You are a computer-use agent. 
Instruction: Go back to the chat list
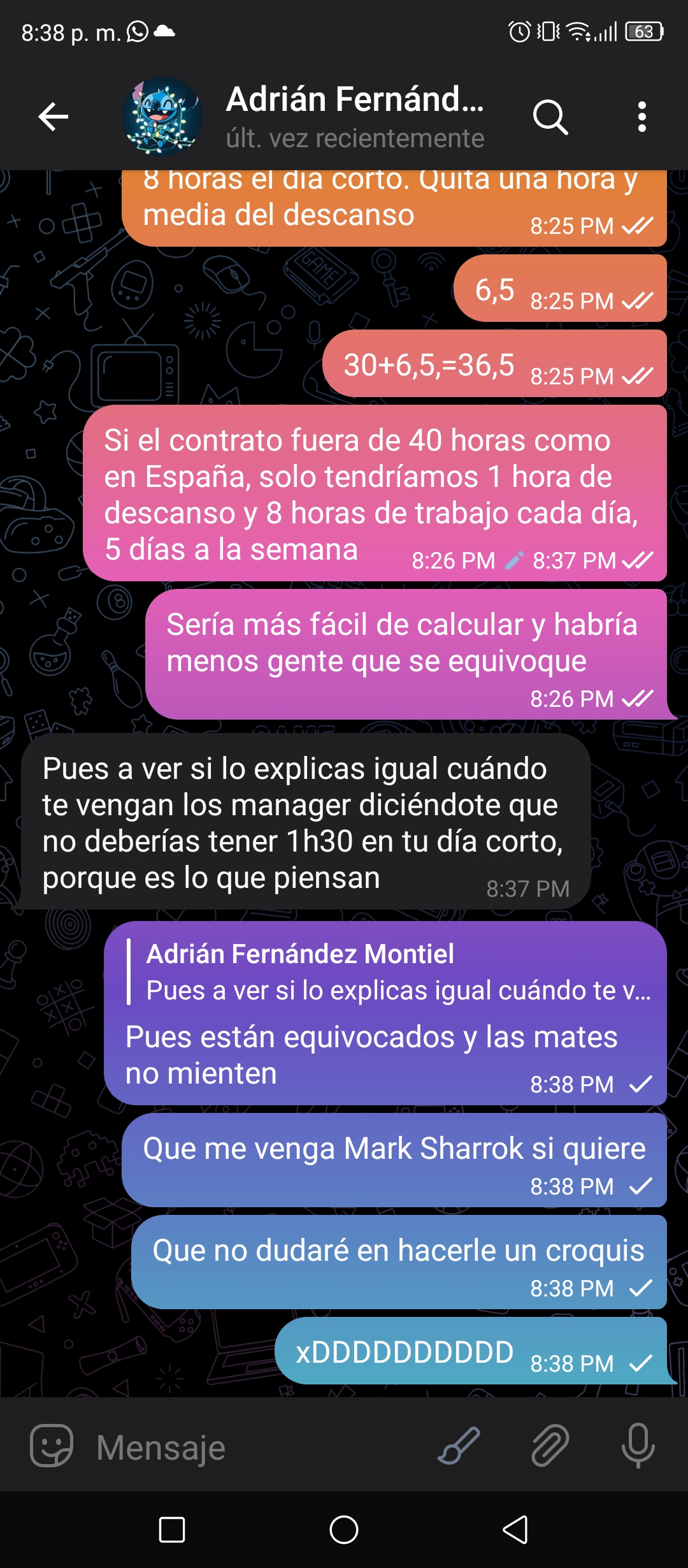pos(54,117)
